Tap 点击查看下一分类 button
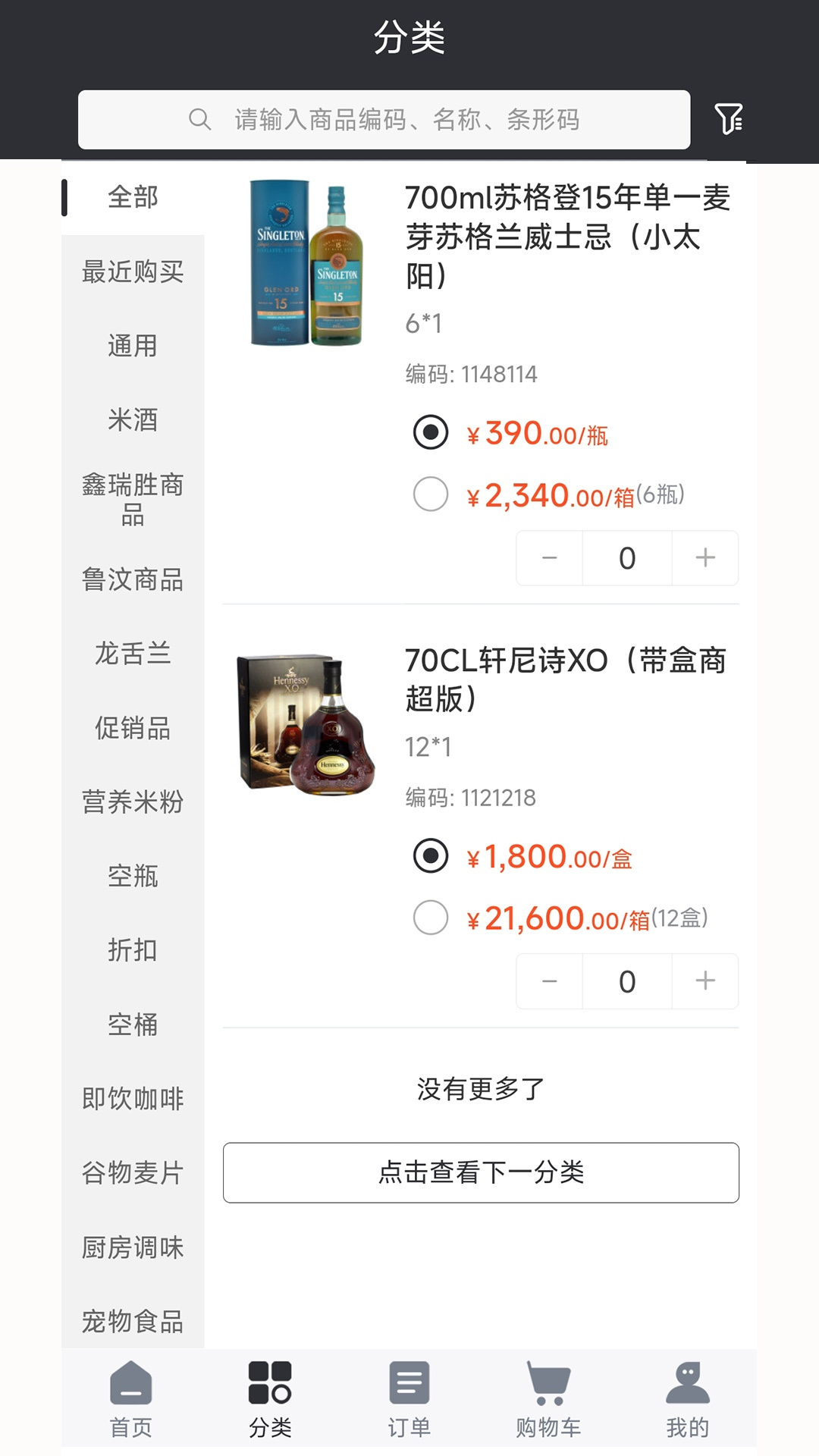The height and width of the screenshot is (1456, 819). 481,1172
